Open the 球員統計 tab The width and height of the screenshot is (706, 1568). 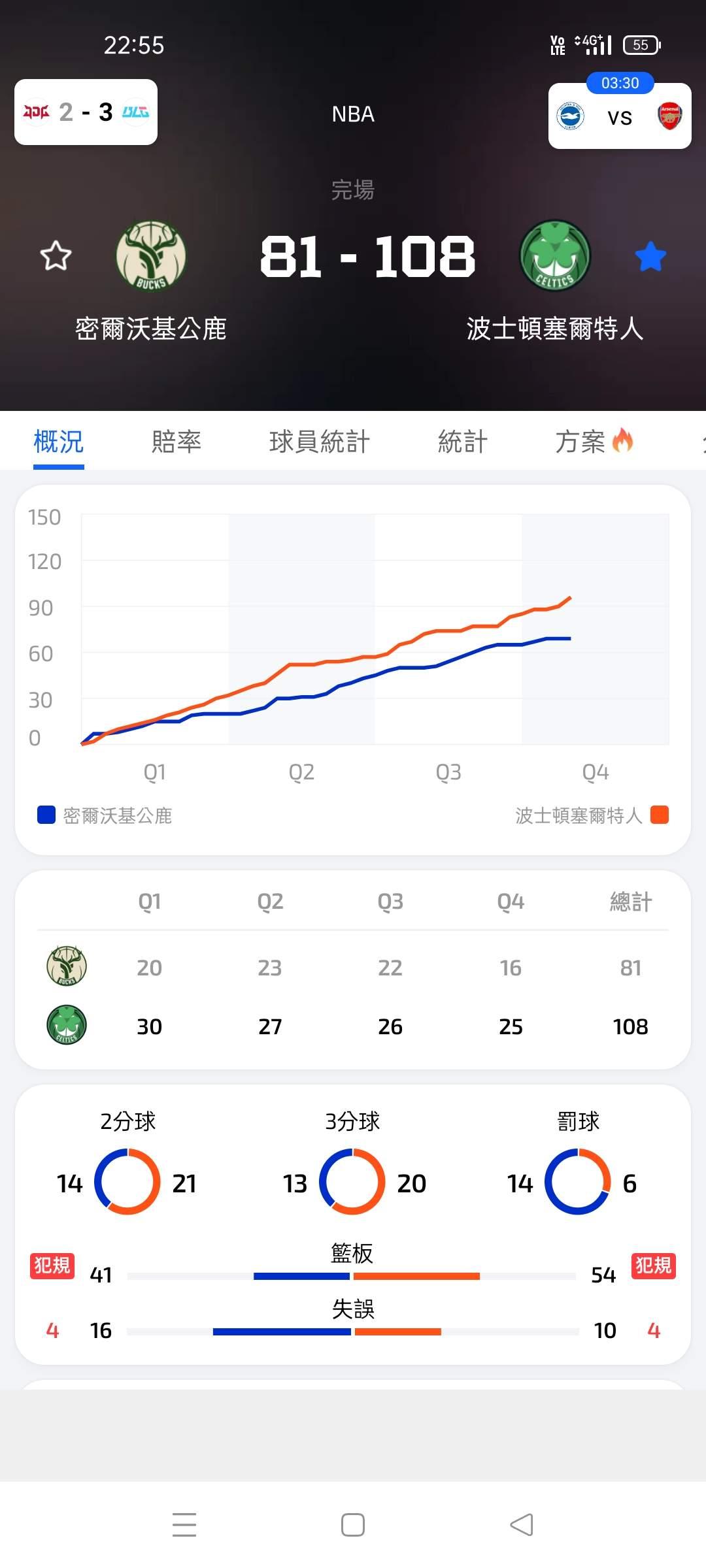[320, 442]
